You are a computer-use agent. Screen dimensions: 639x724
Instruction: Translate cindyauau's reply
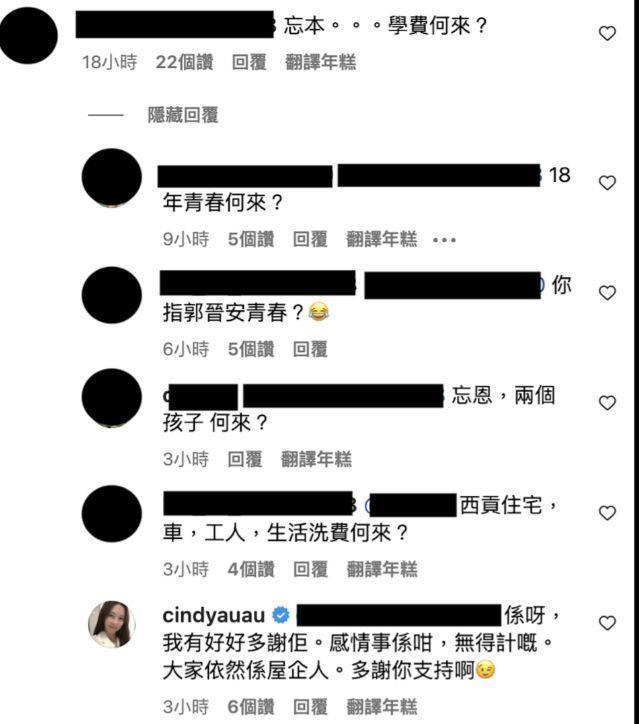point(381,707)
